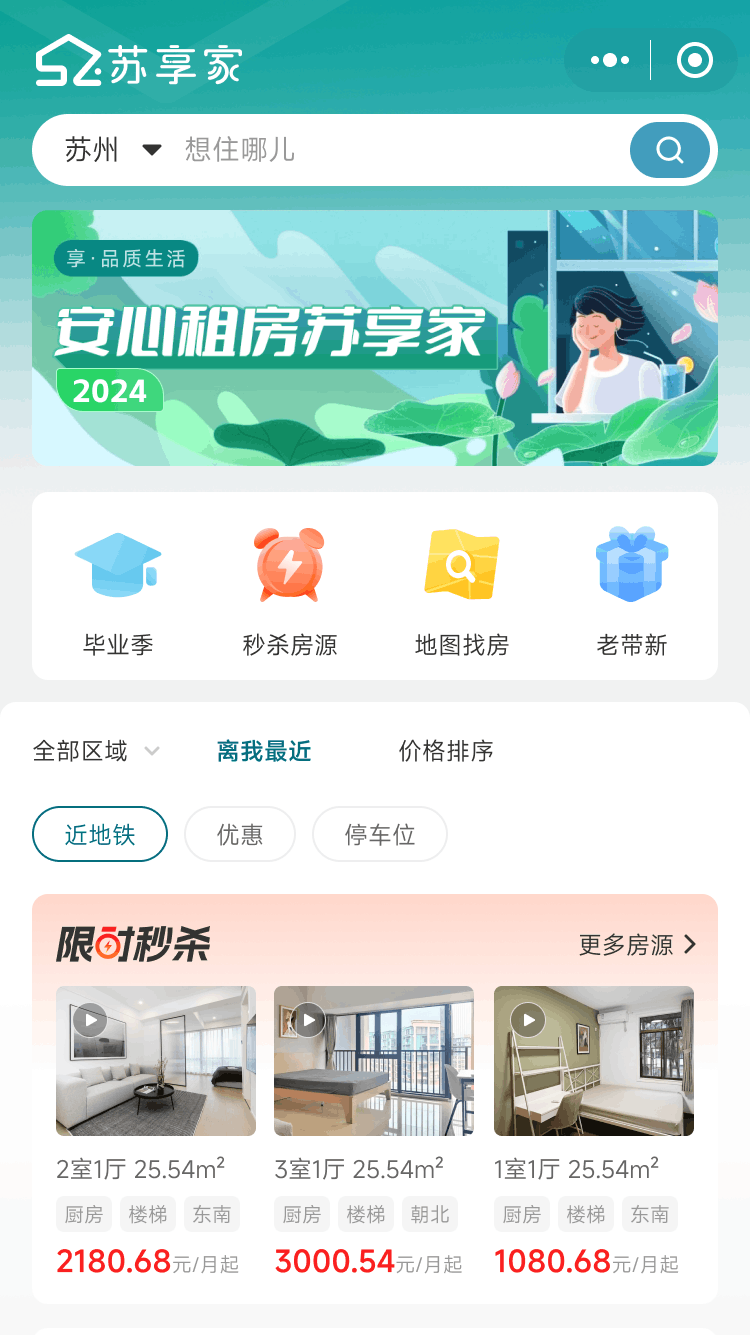Switch to 离我最近 nearest sorting
Viewport: 750px width, 1335px height.
(262, 750)
